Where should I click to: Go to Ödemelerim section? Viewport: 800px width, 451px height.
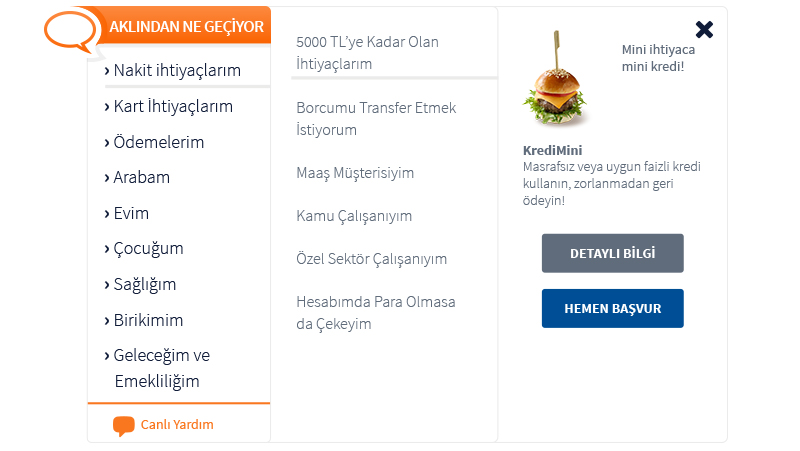click(x=158, y=142)
